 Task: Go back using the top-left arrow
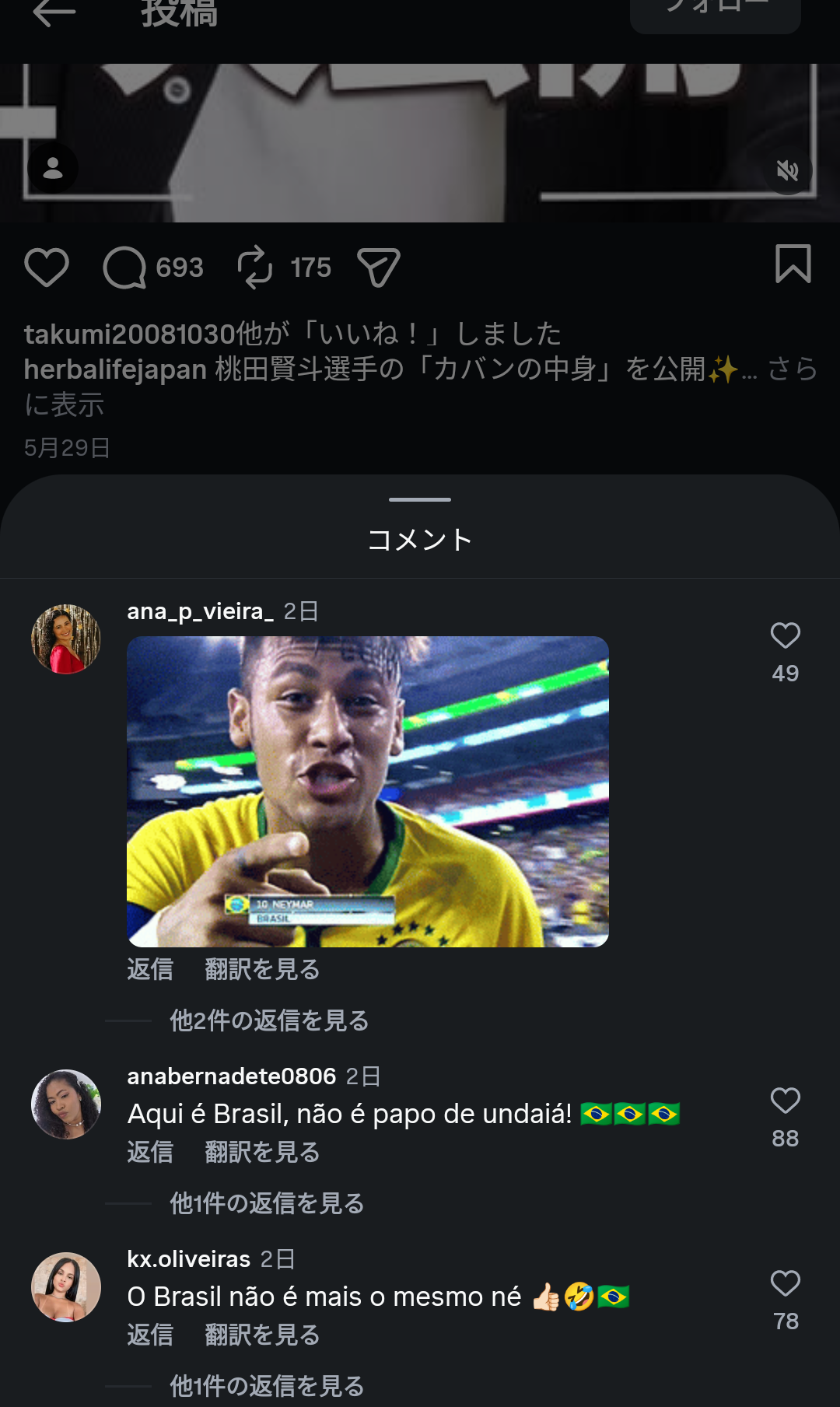[x=54, y=12]
